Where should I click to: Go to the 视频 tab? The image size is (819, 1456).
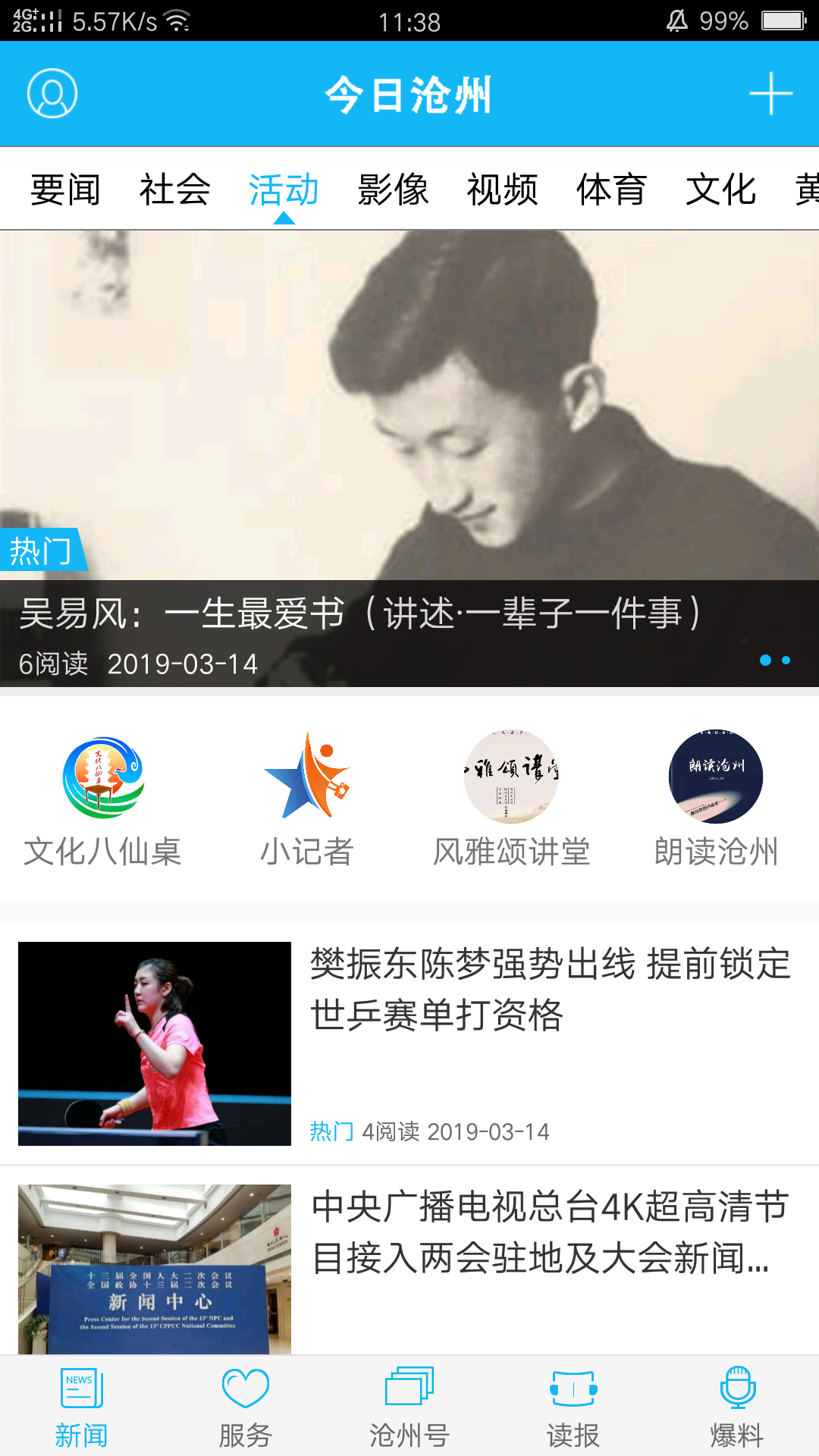tap(502, 190)
